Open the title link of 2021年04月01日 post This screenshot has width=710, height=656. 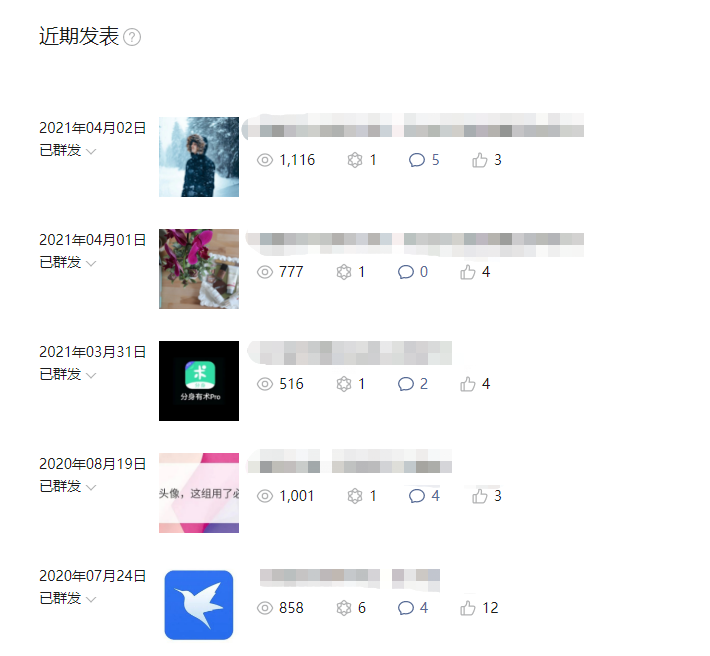[415, 241]
